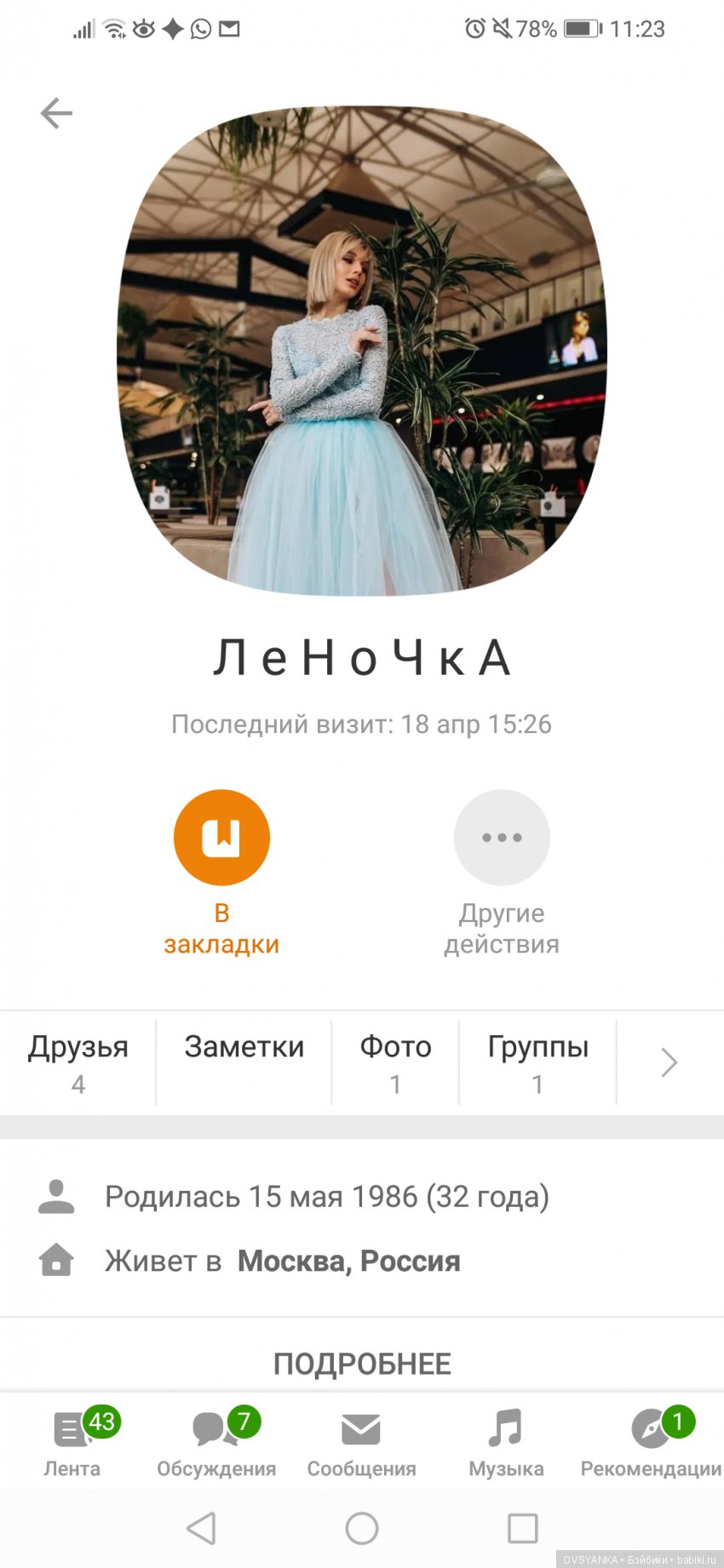Show more profile sections with the chevron
Viewport: 724px width, 1568px height.
click(669, 1062)
